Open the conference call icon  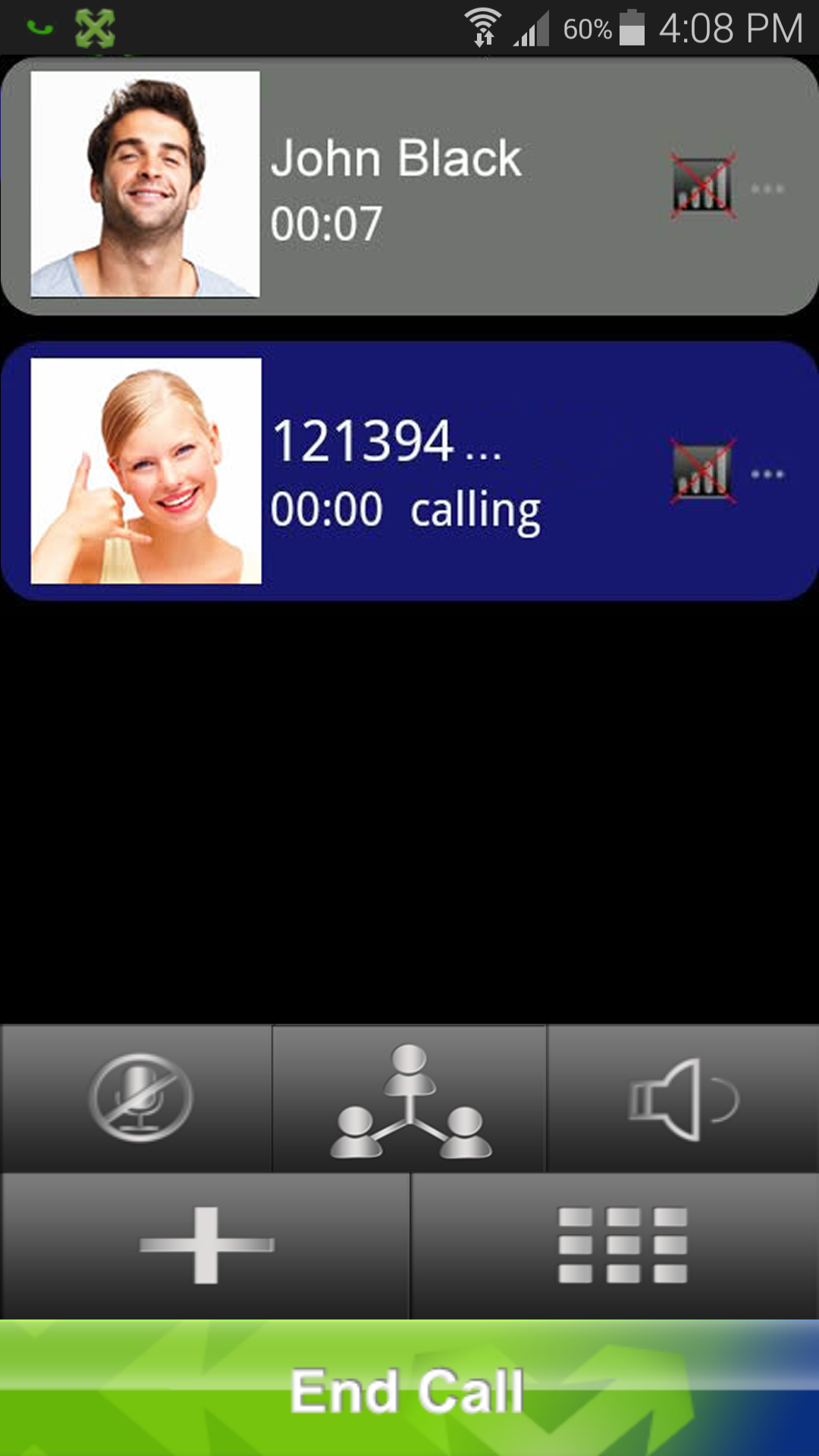coord(409,1099)
